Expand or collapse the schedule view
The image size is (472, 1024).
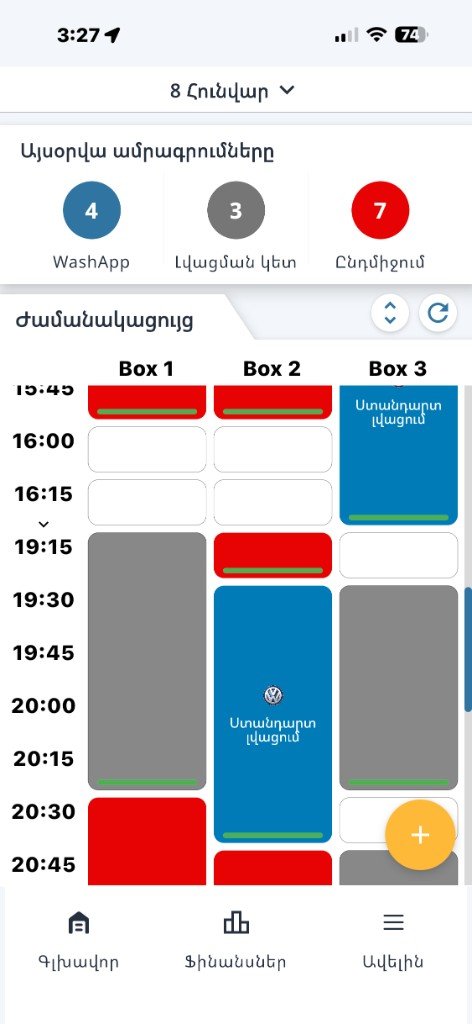click(x=390, y=313)
